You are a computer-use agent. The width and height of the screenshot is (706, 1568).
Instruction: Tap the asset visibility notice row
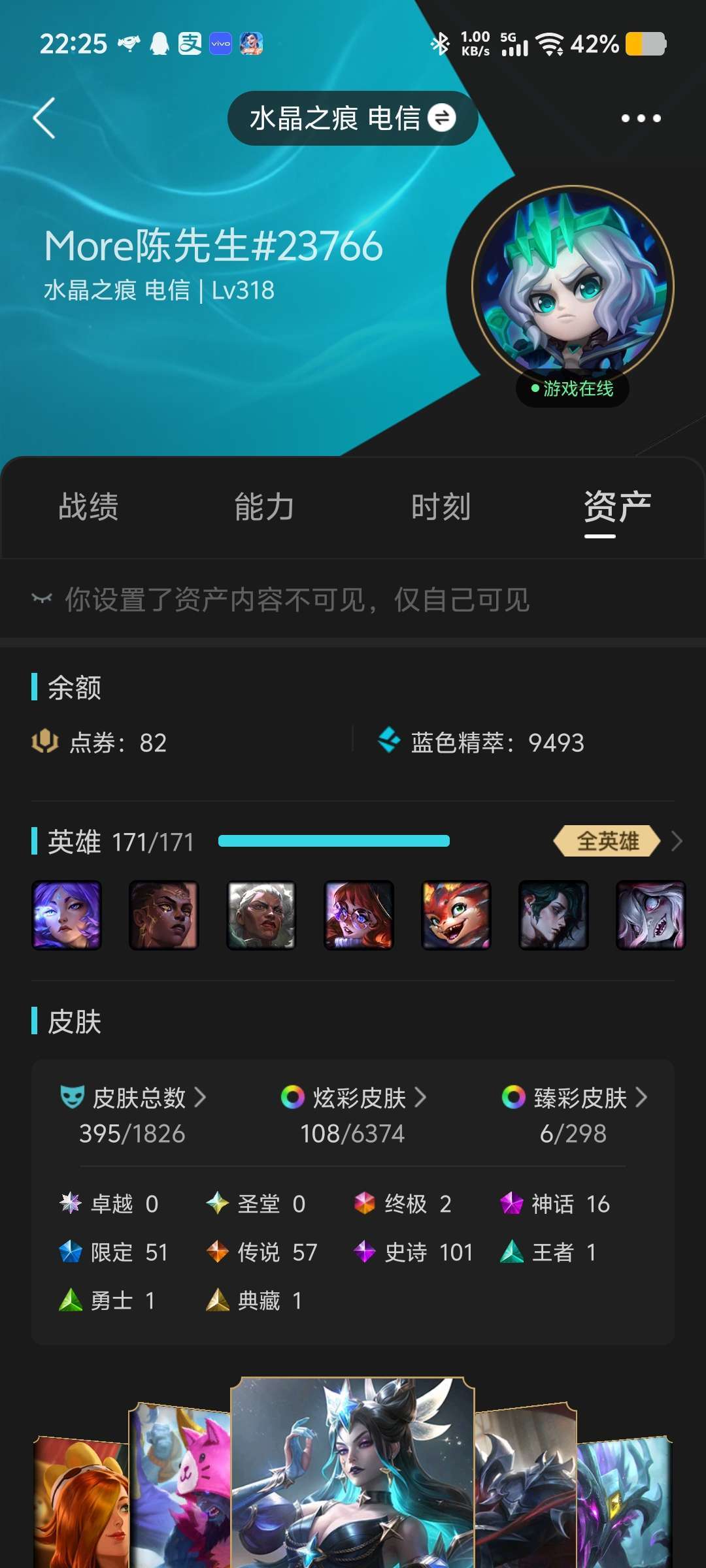pyautogui.click(x=353, y=599)
